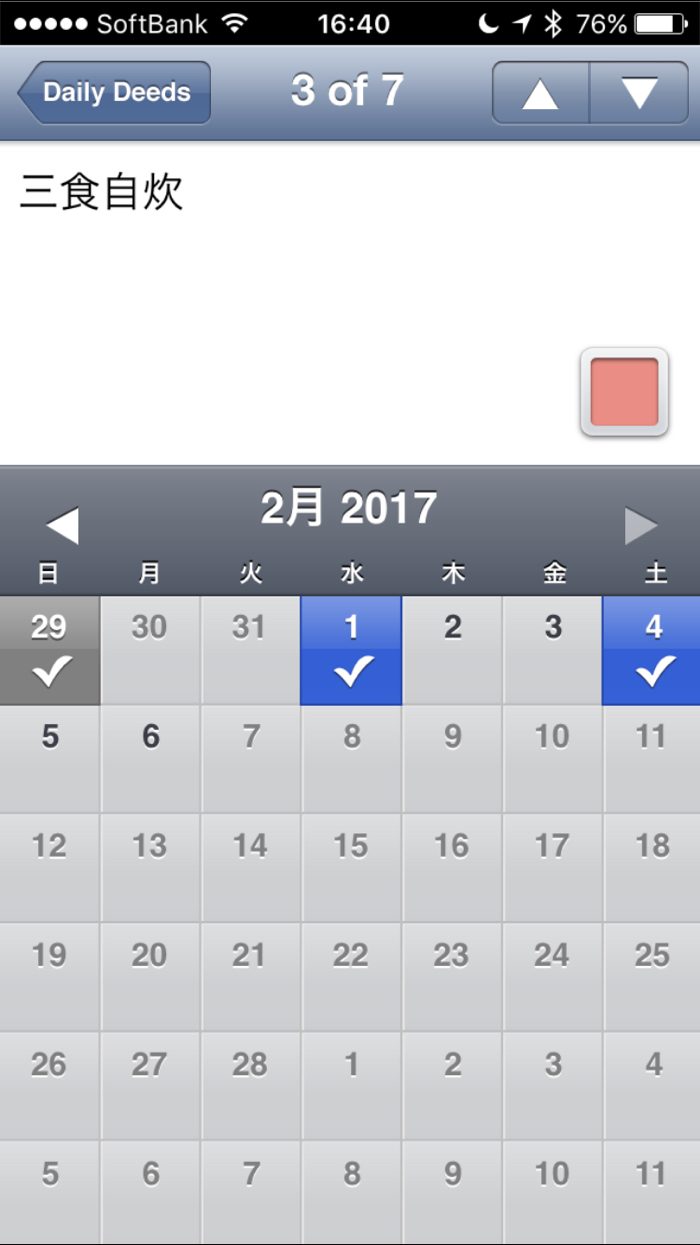This screenshot has height=1245, width=700.
Task: Go to the next deed with down arrow
Action: pos(639,93)
